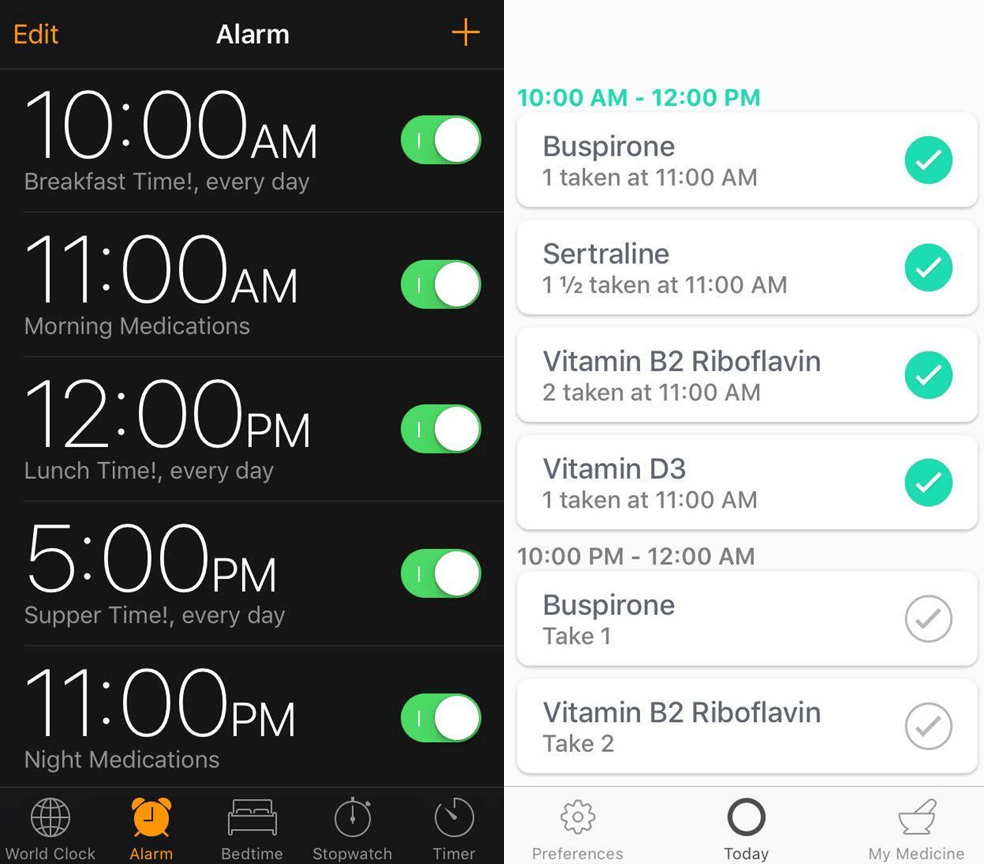Image resolution: width=984 pixels, height=865 pixels.
Task: Switch off the 5:00 PM Supper Time alarm
Action: 441,573
